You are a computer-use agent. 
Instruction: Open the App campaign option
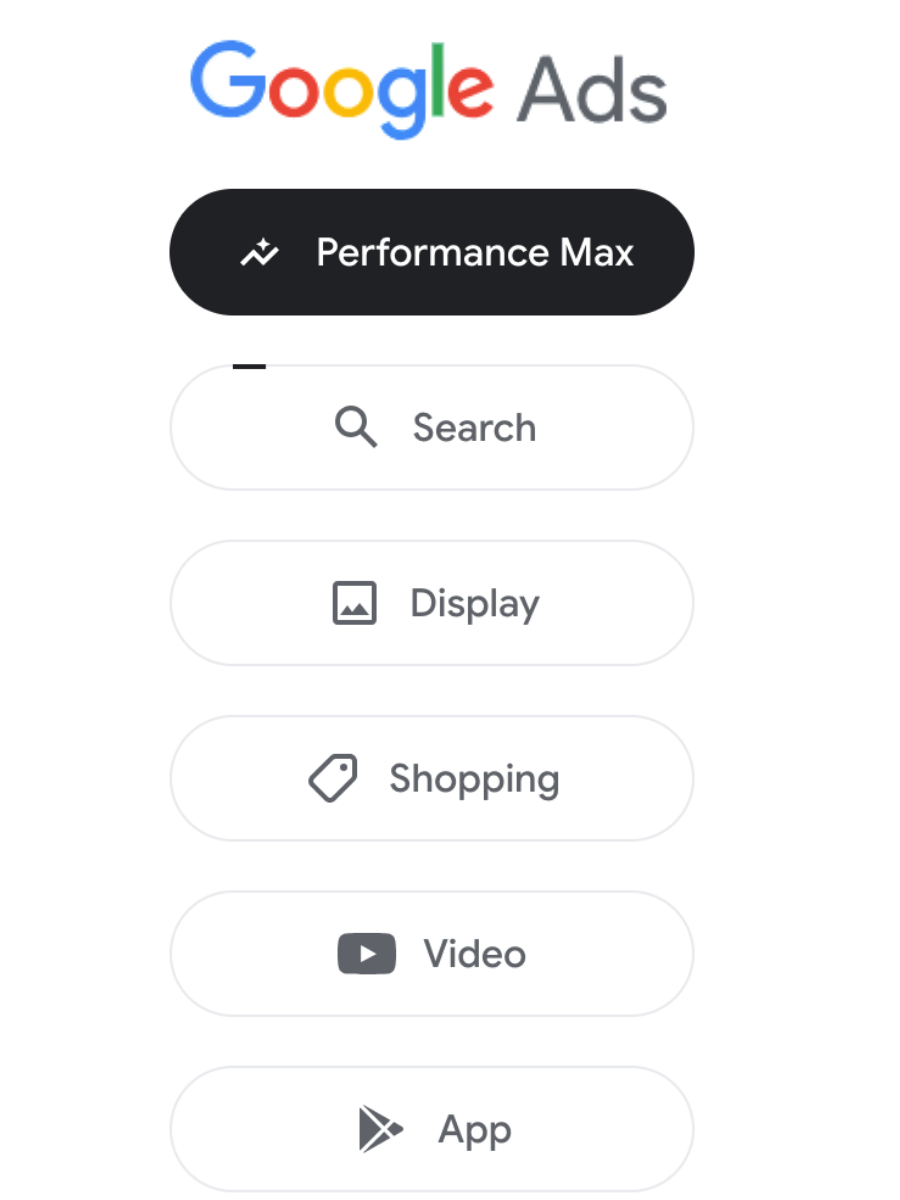pyautogui.click(x=430, y=1128)
